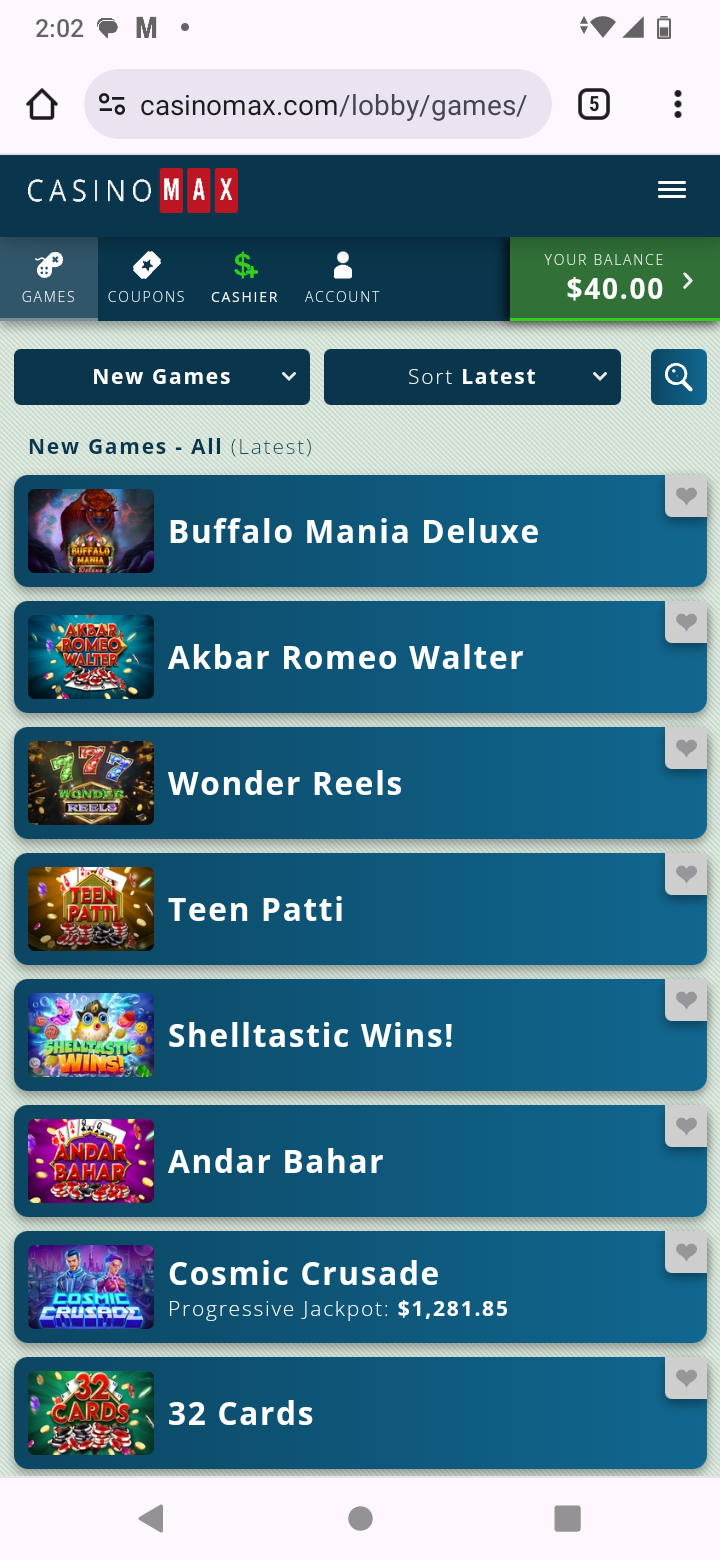Viewport: 720px width, 1560px height.
Task: Launch Buffalo Mania Deluxe
Action: click(x=353, y=531)
